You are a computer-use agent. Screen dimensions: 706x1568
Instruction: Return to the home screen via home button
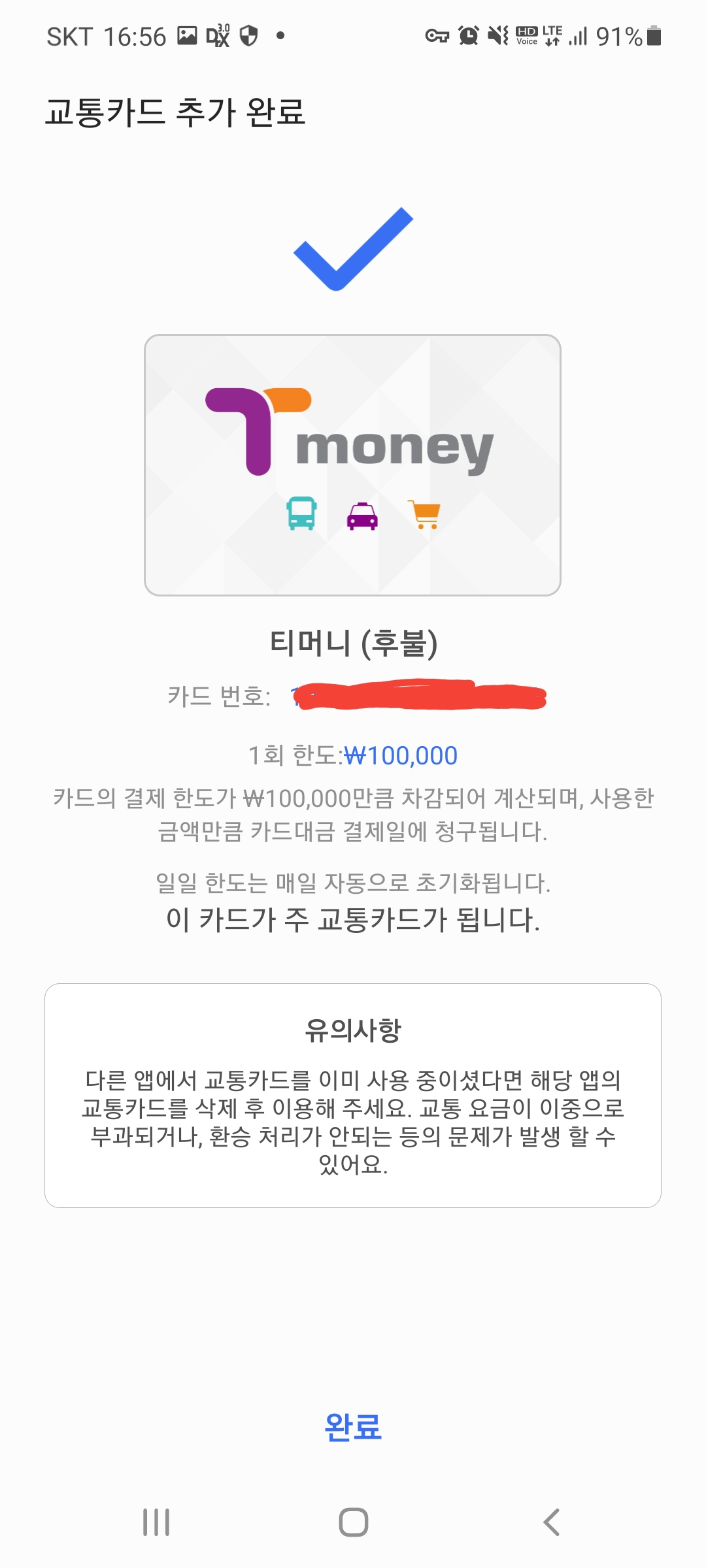pos(353,1522)
